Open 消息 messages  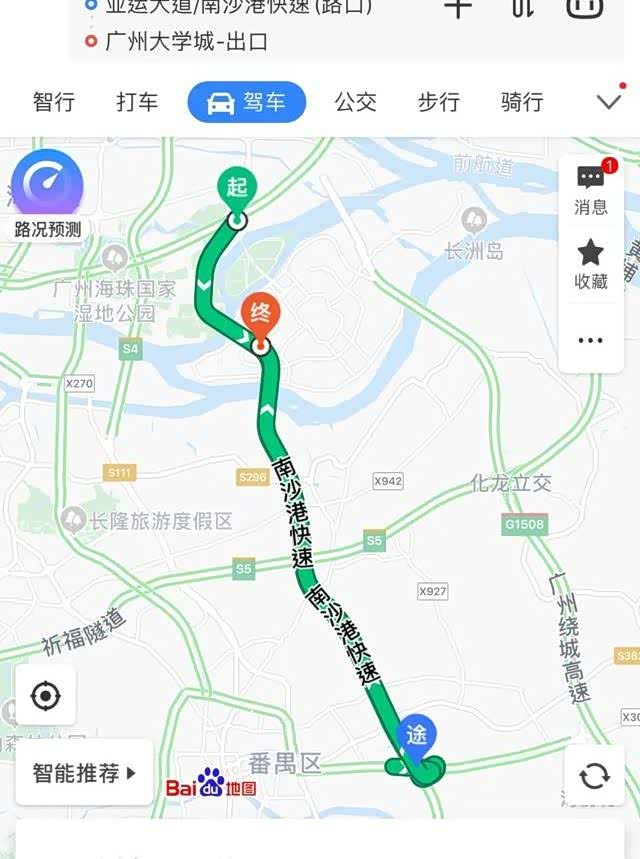coord(591,189)
